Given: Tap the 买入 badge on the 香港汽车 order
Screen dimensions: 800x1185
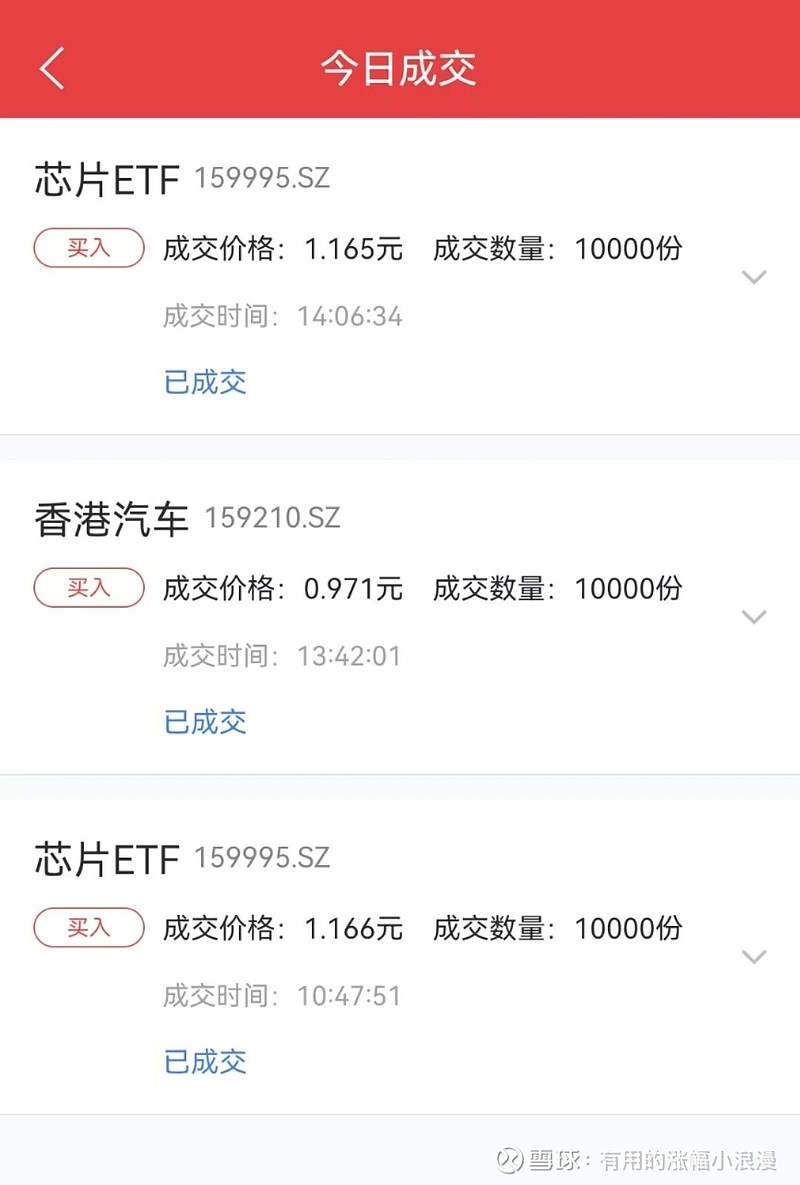Looking at the screenshot, I should click(88, 589).
